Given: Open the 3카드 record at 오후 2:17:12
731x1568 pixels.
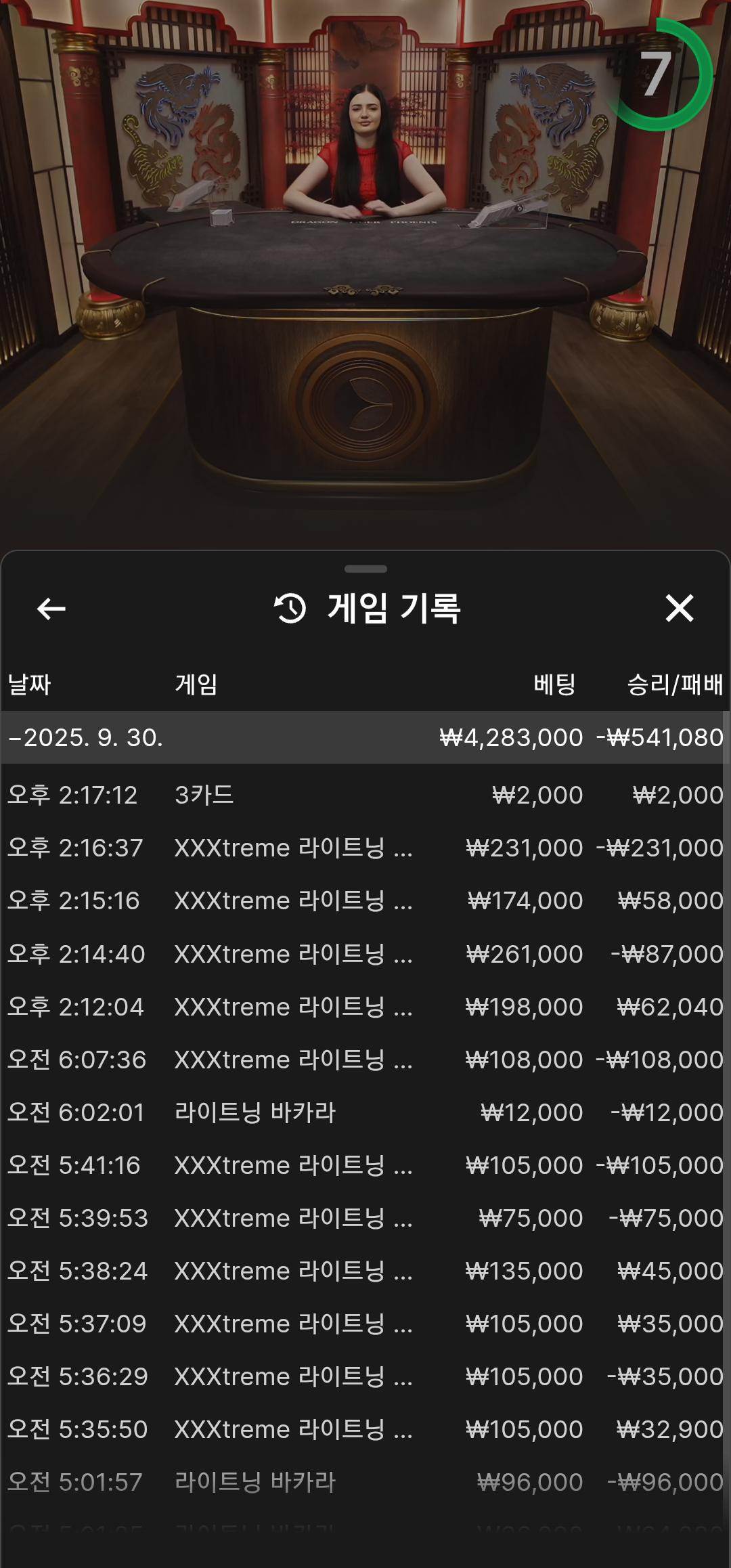Looking at the screenshot, I should [365, 795].
